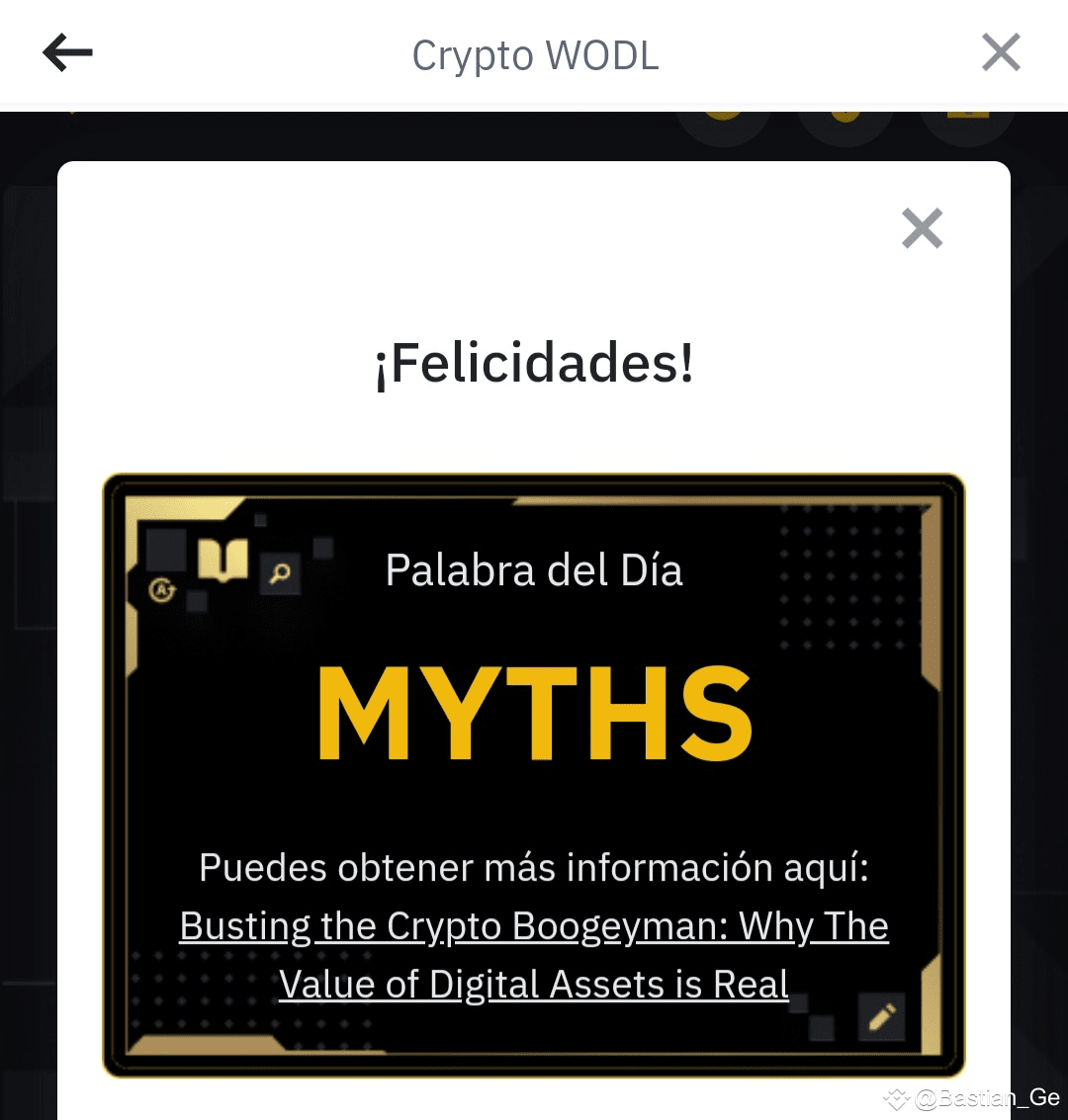Close the Crypto WODL page
1068x1120 pixels.
[1000, 52]
